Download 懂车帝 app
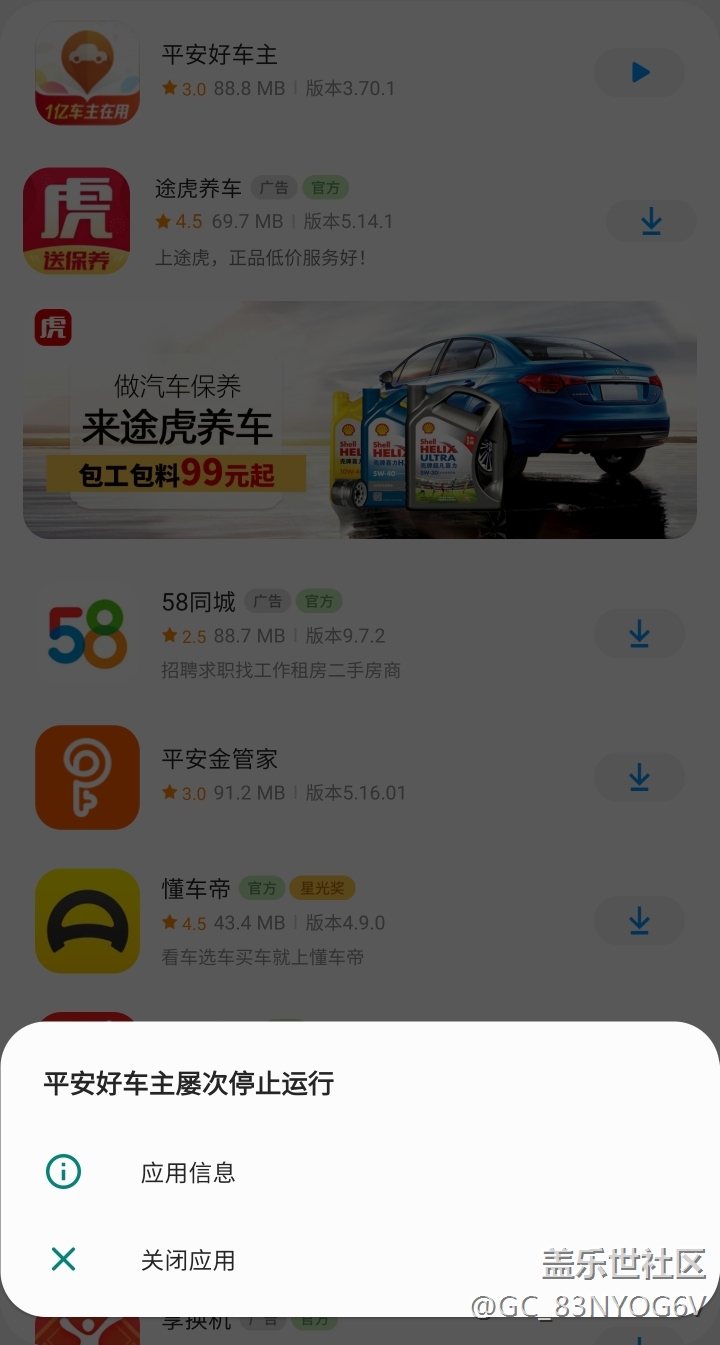720x1345 pixels. click(x=640, y=921)
